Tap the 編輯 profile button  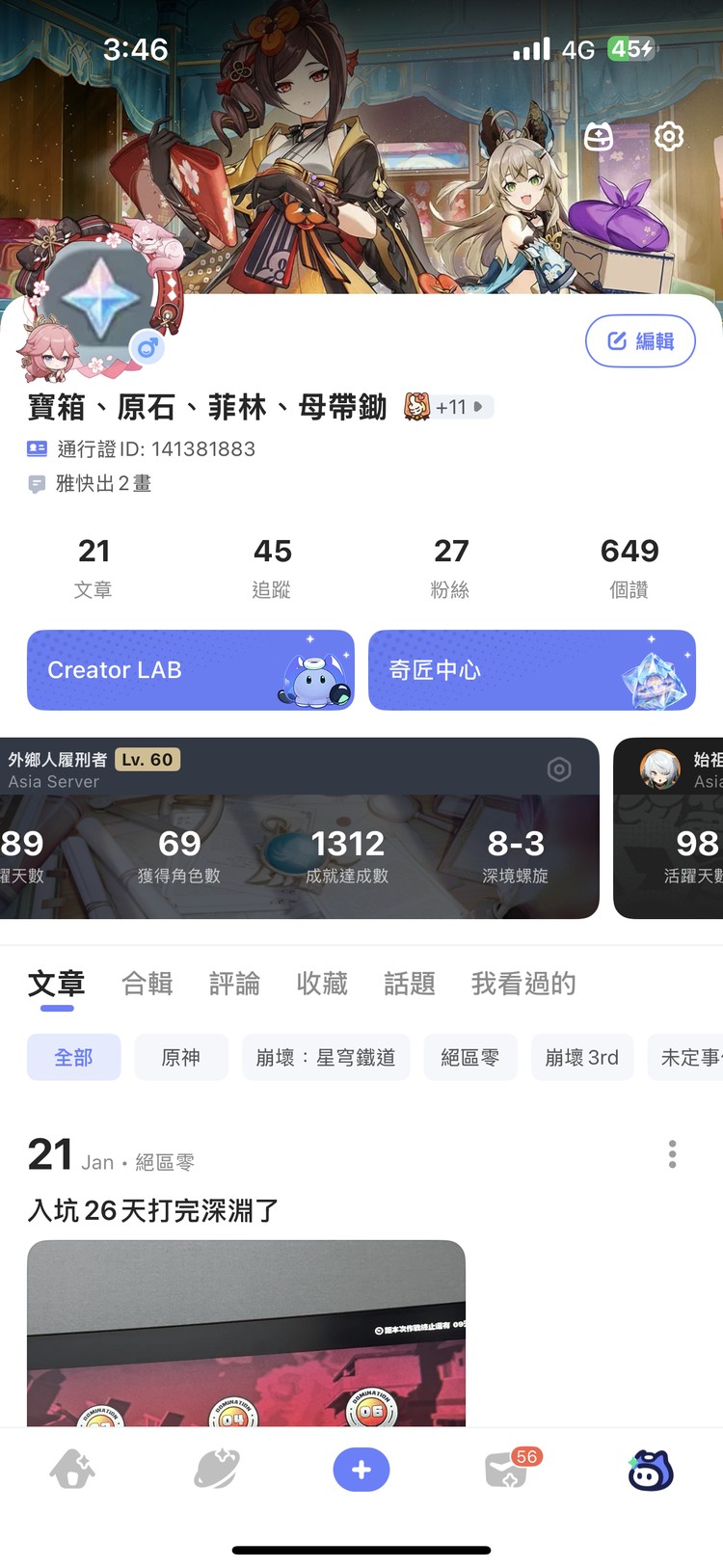640,340
